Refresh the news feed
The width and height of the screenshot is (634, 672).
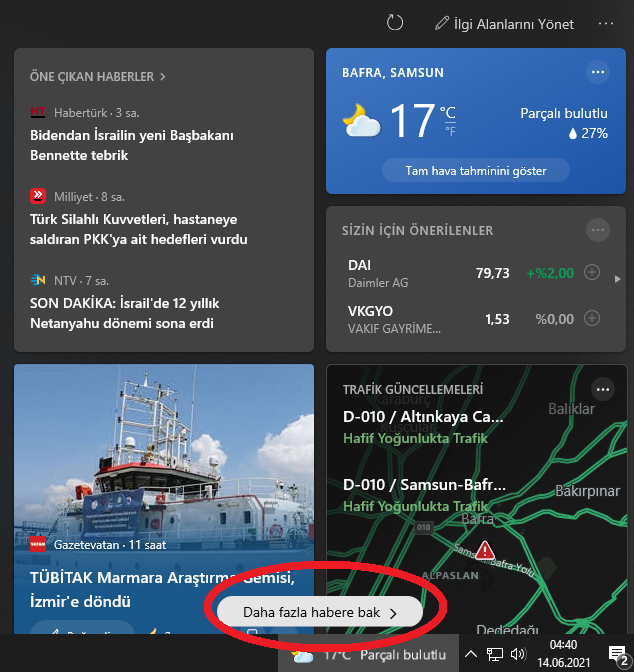(395, 22)
